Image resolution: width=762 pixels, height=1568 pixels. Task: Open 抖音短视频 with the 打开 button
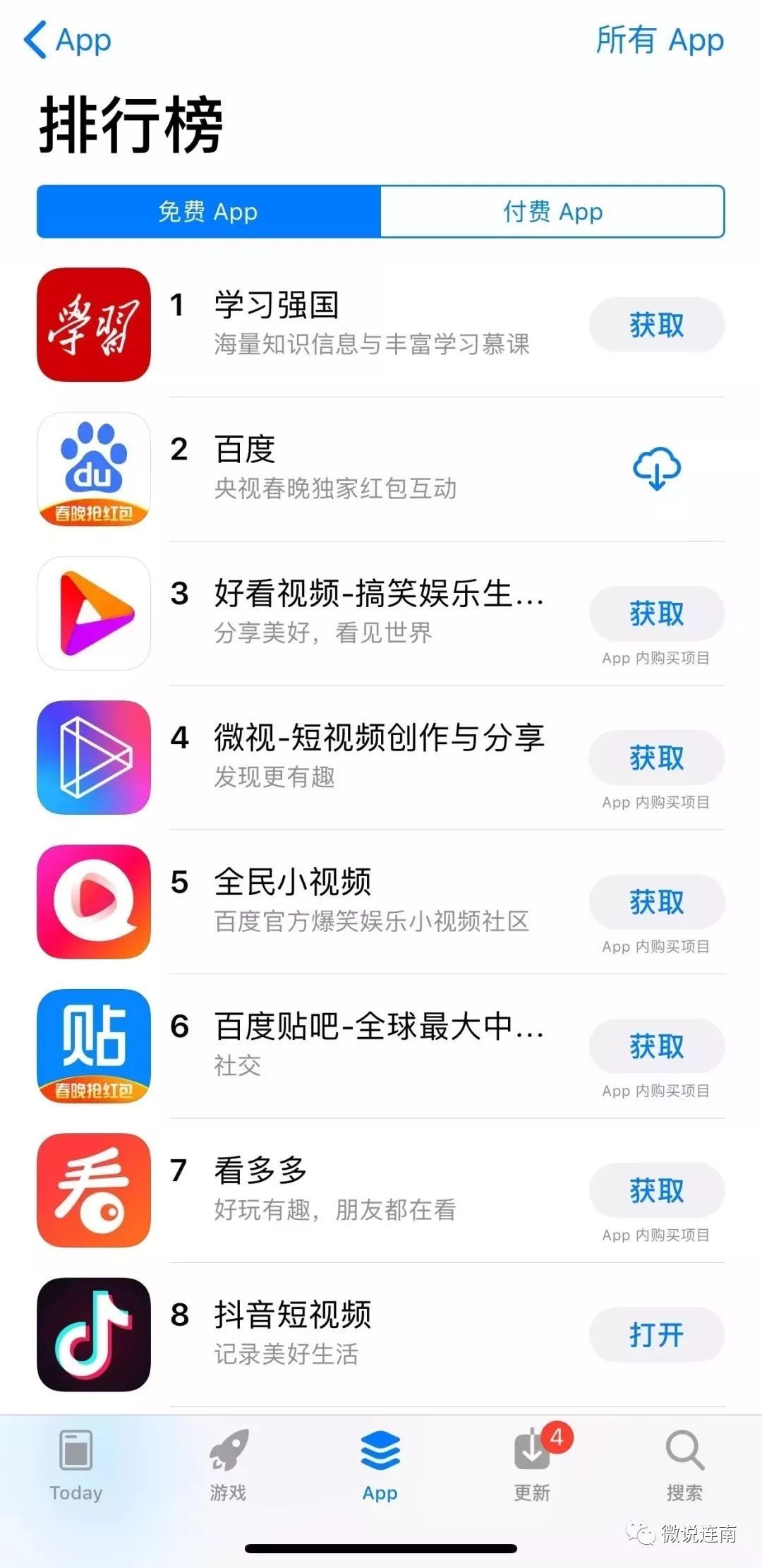(x=656, y=1335)
